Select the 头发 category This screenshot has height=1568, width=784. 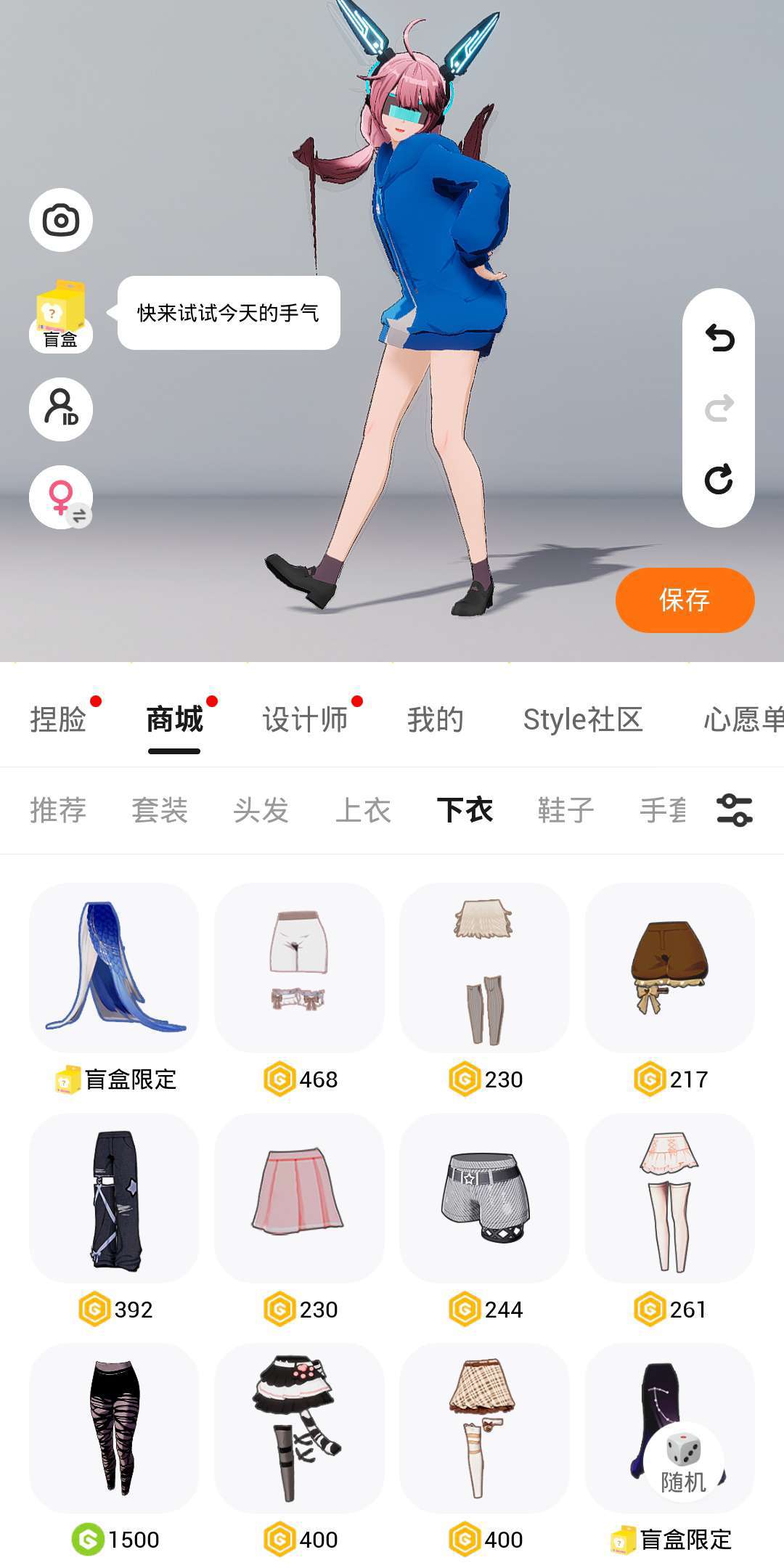coord(261,810)
